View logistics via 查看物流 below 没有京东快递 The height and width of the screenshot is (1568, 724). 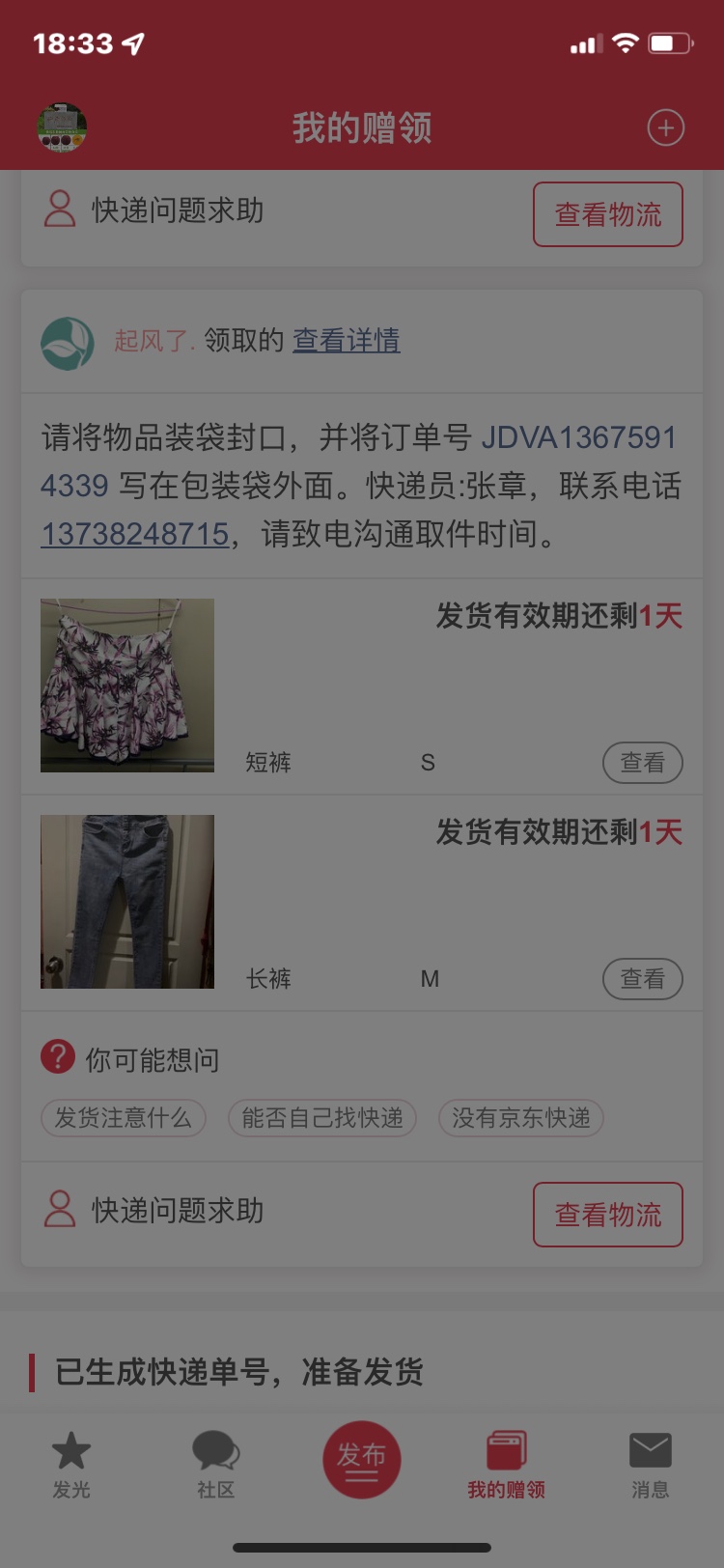click(607, 1215)
